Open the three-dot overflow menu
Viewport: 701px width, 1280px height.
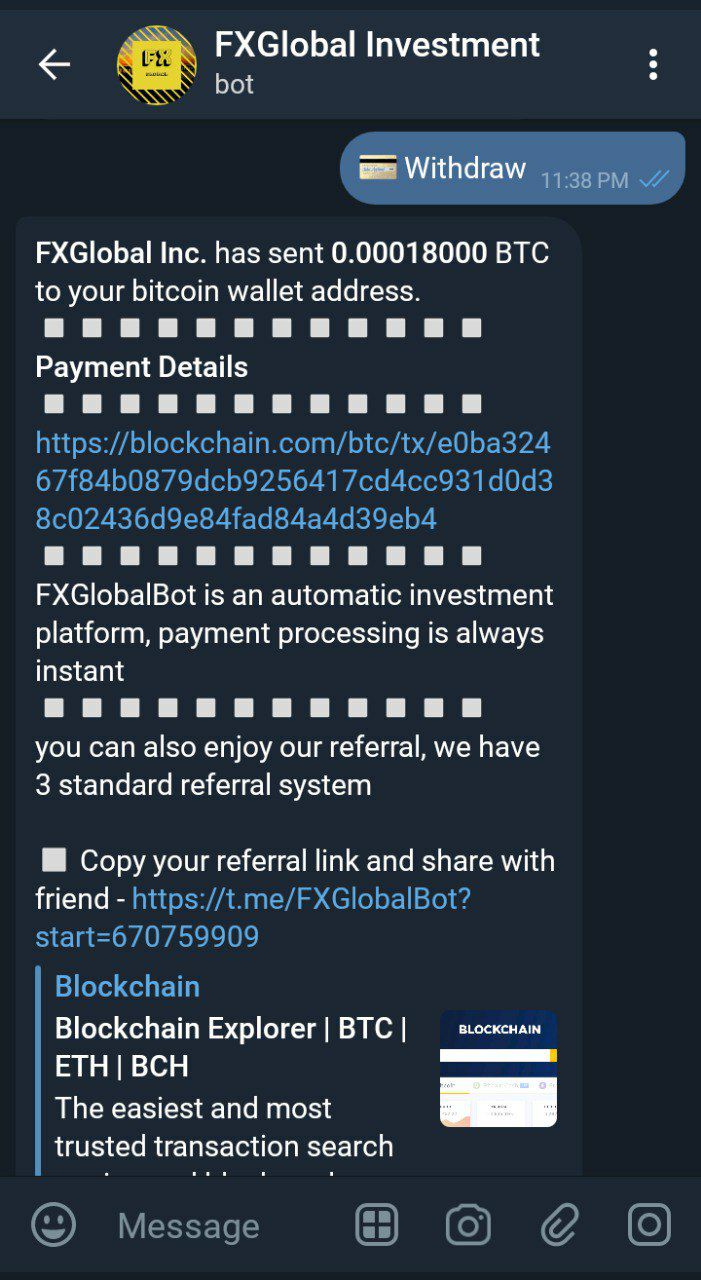coord(652,65)
